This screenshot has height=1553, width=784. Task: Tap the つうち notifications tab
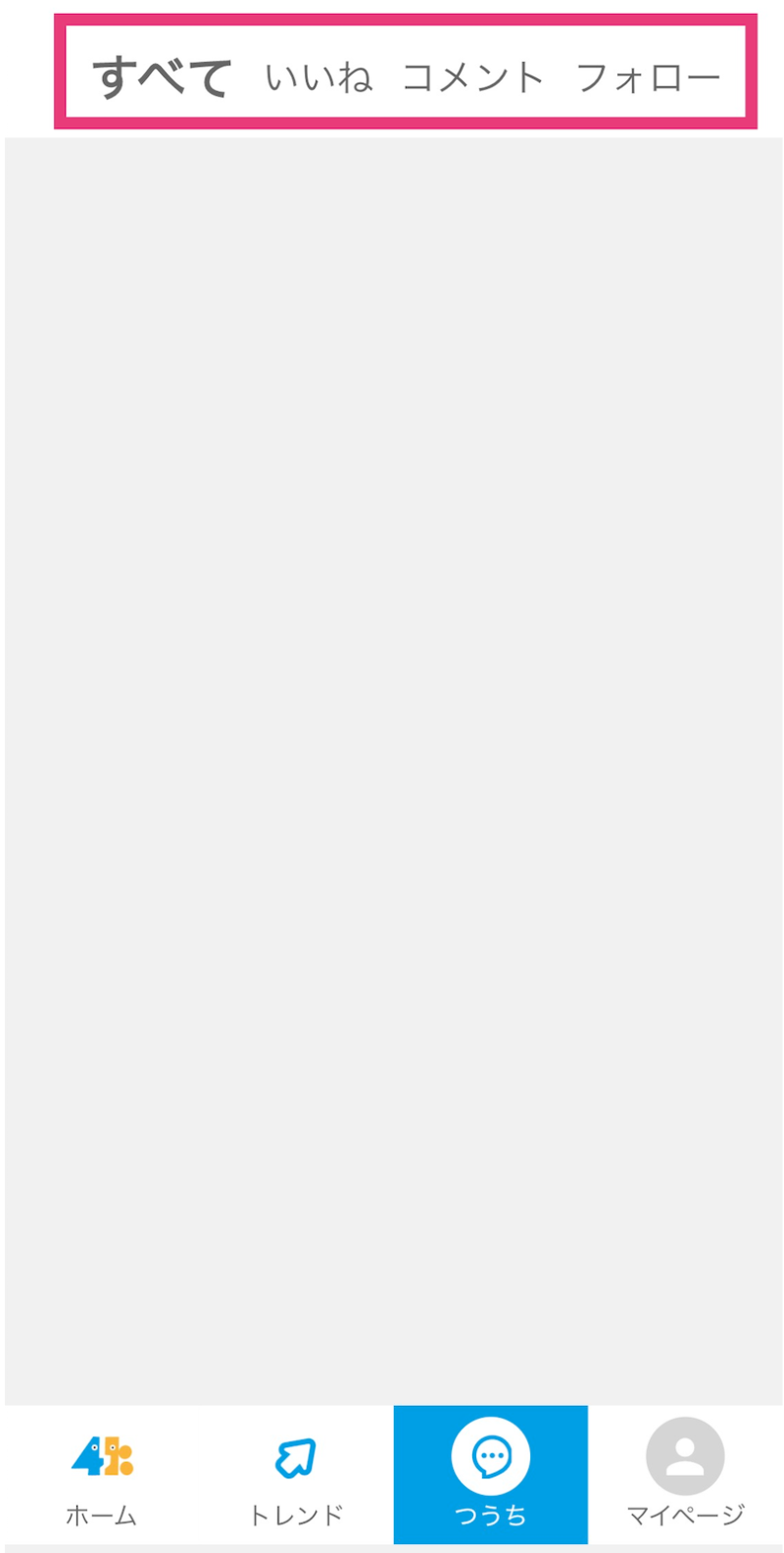491,1475
